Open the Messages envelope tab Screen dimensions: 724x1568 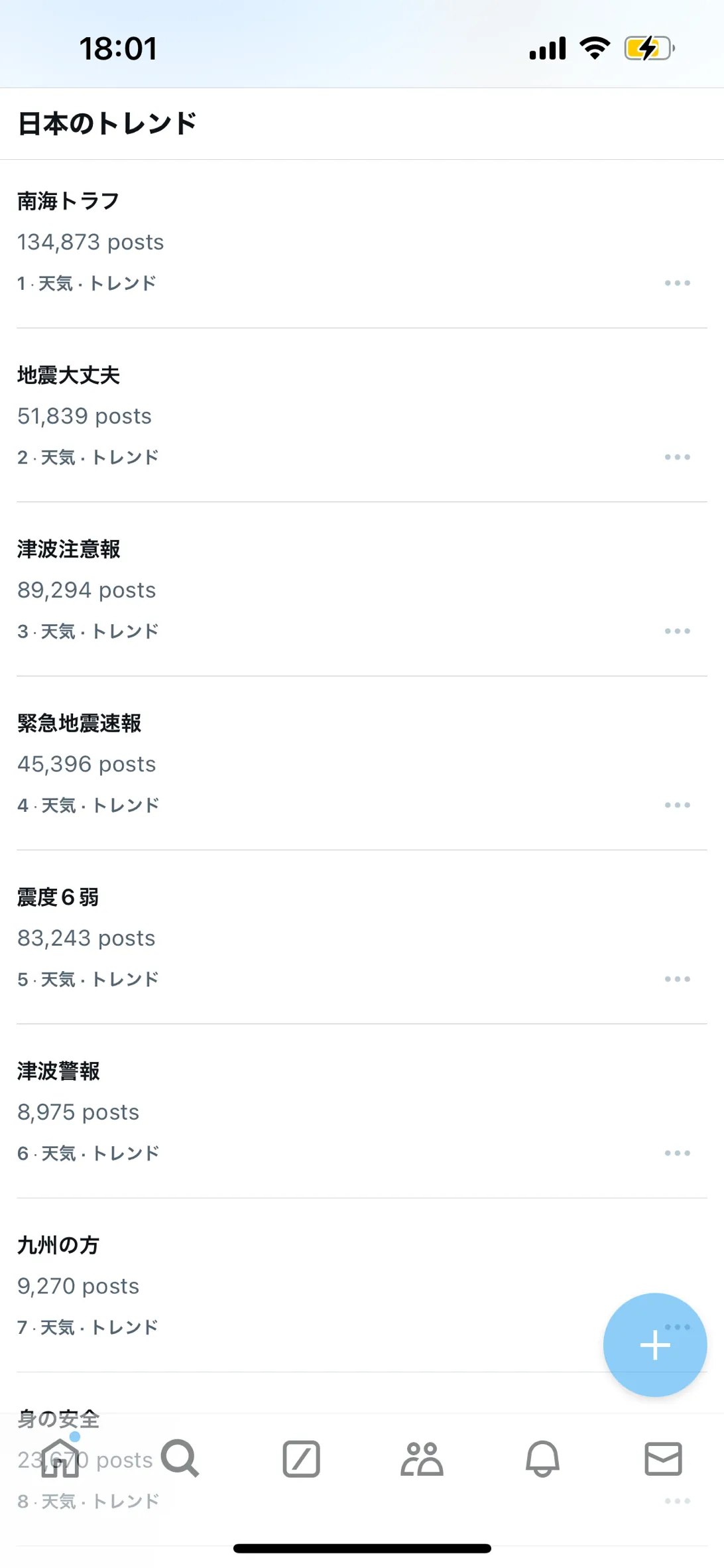point(663,1459)
